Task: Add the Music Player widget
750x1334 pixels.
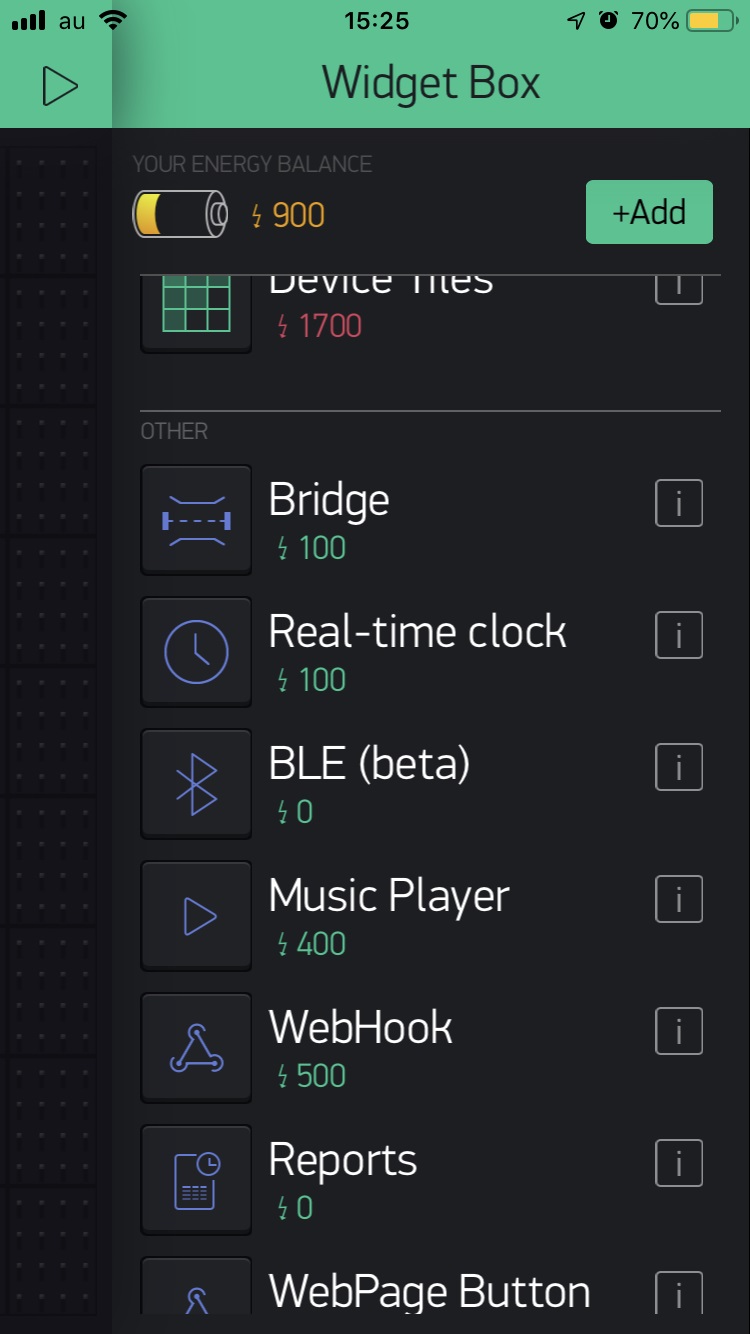Action: point(196,916)
